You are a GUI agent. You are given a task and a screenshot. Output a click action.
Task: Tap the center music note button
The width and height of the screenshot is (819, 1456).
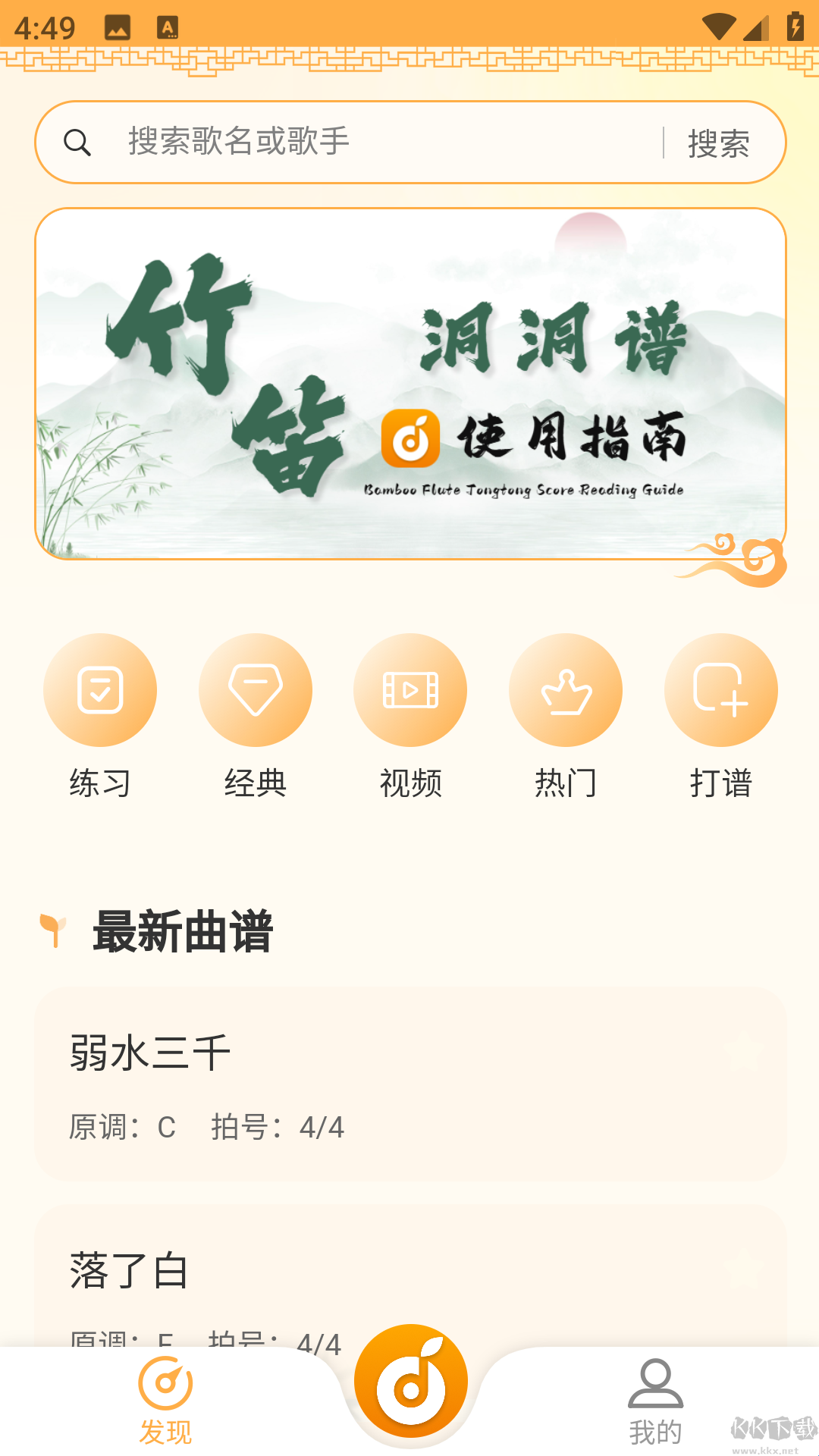[411, 1382]
